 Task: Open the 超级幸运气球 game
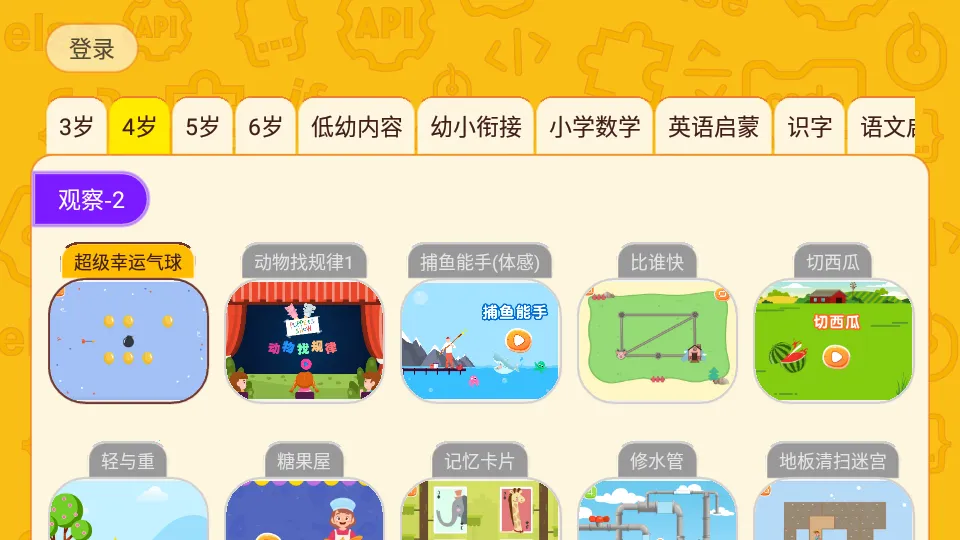point(128,341)
